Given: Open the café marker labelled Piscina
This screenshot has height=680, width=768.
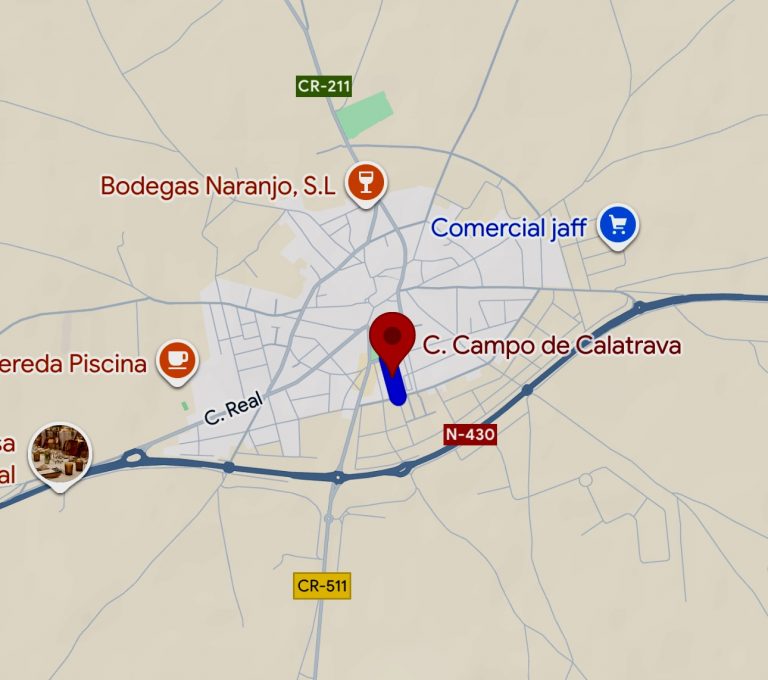Looking at the screenshot, I should (178, 360).
